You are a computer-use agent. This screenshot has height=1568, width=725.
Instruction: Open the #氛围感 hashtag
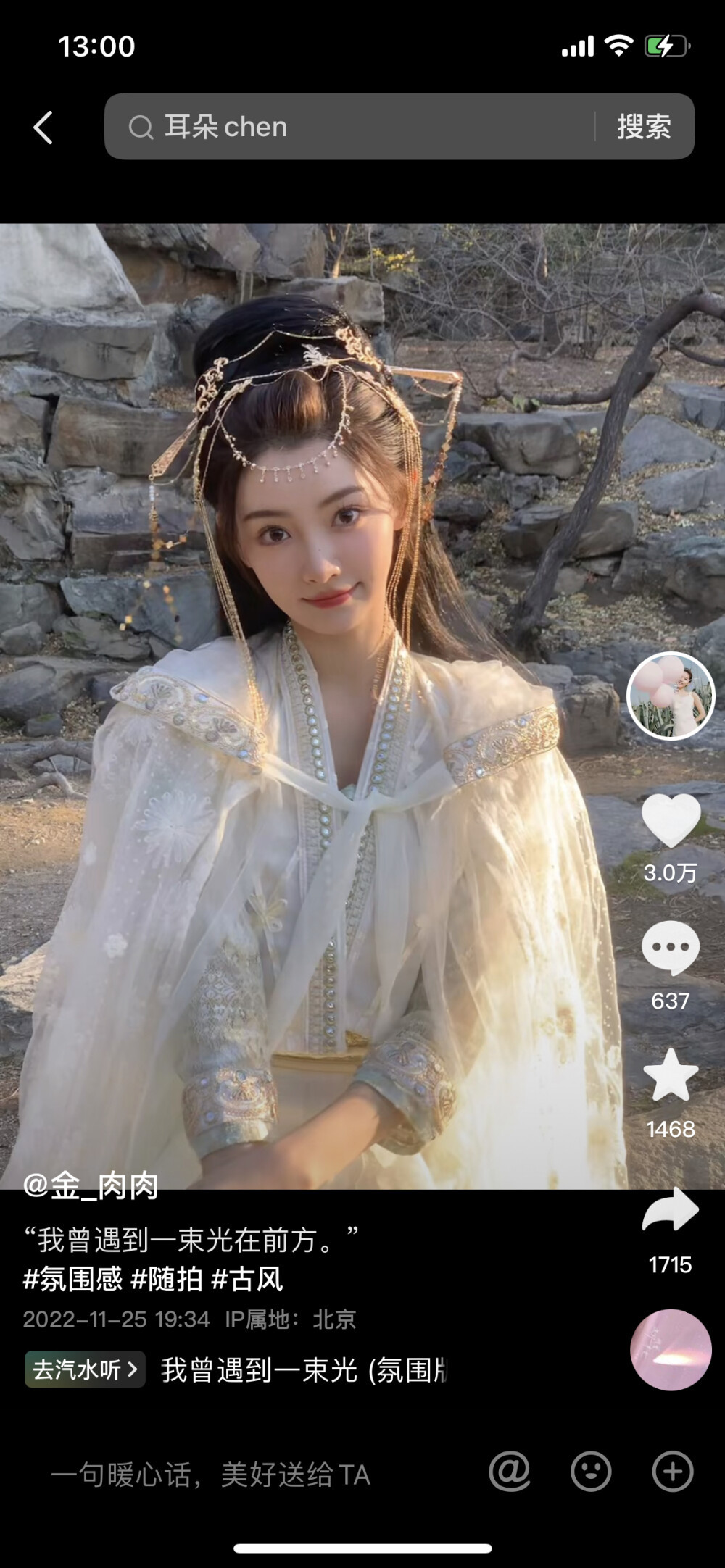click(x=72, y=1280)
